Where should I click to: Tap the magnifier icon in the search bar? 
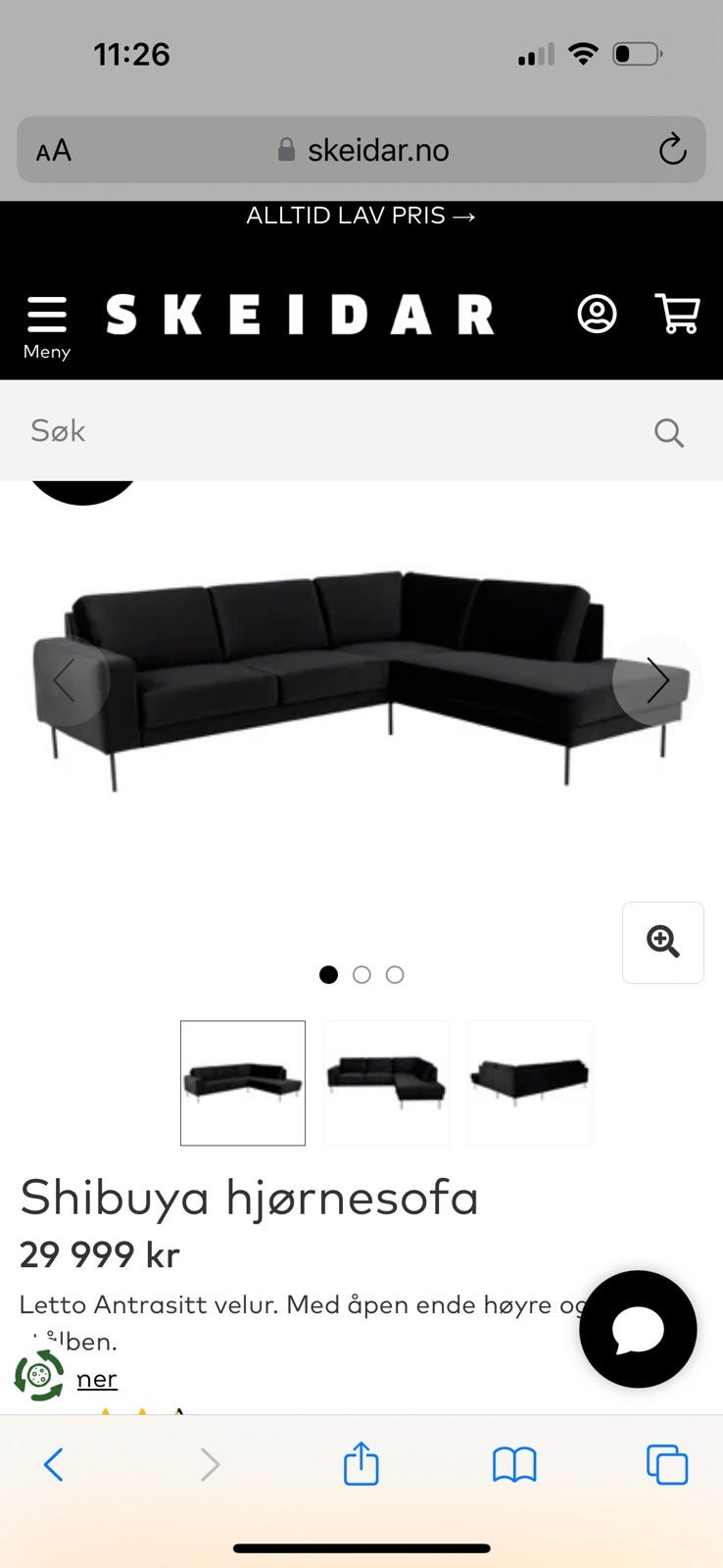coord(669,432)
